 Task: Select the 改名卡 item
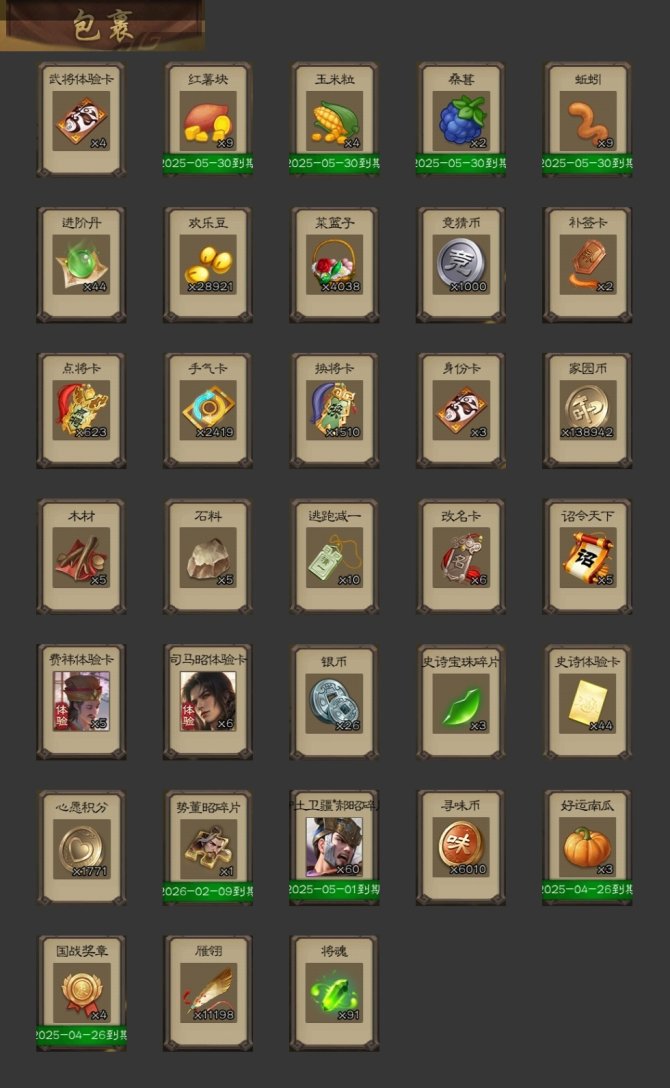(x=461, y=556)
